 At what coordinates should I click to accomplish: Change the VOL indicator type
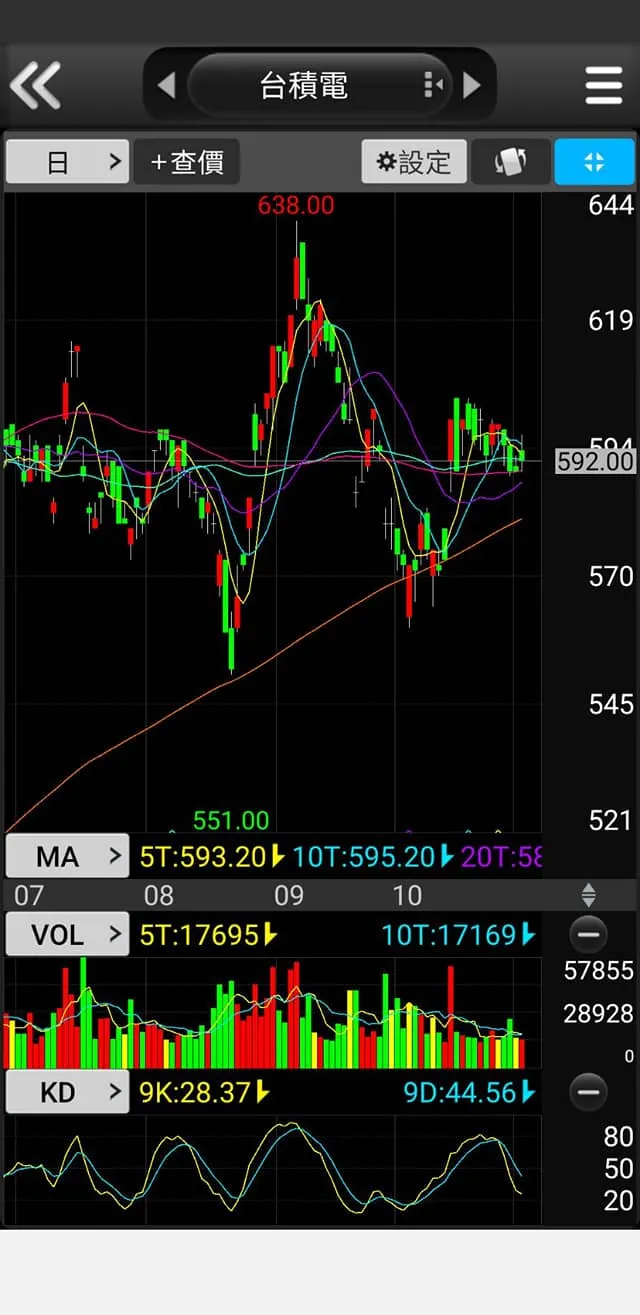click(67, 935)
